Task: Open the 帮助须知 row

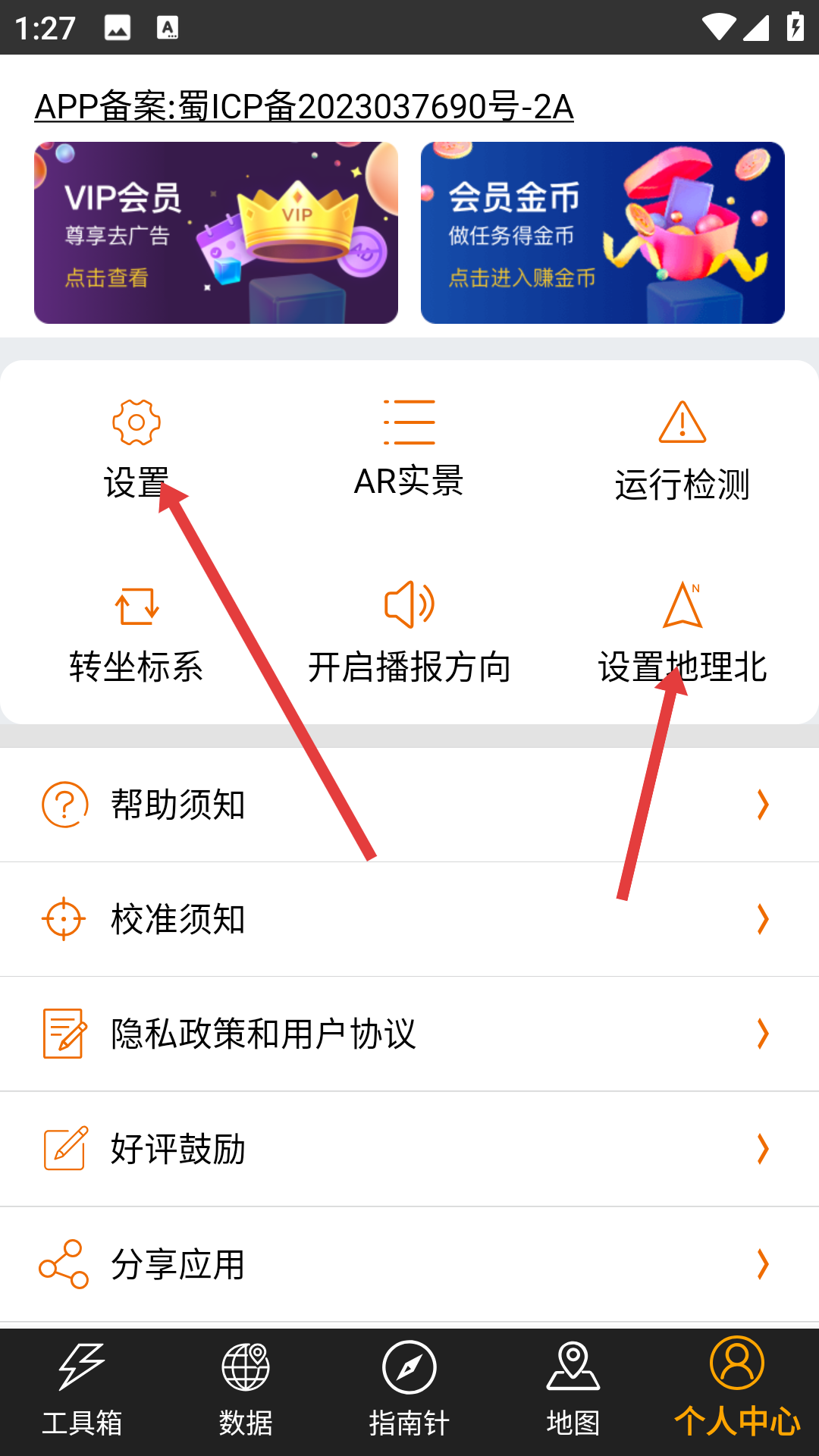Action: tap(409, 805)
